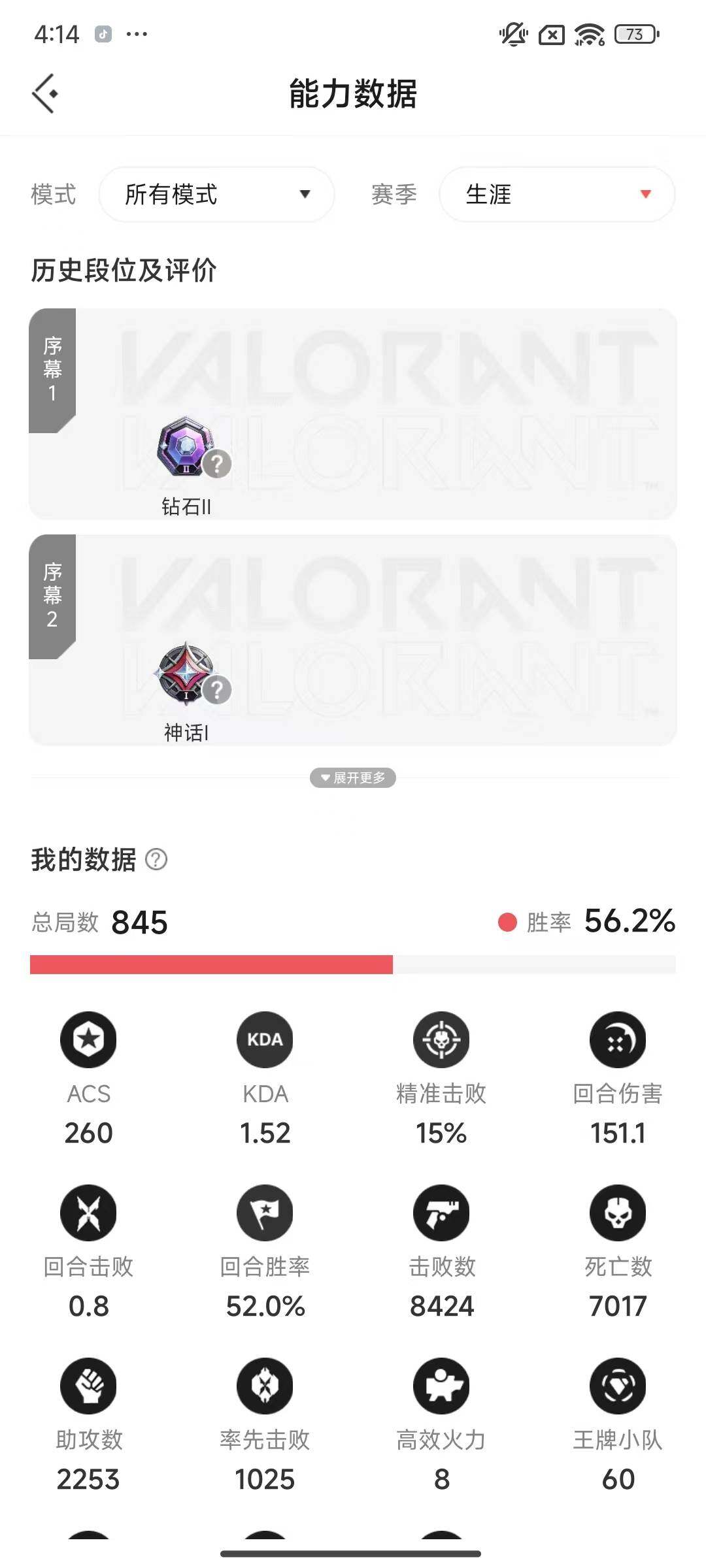
Task: Select the 序幕1 season label
Action: point(52,369)
